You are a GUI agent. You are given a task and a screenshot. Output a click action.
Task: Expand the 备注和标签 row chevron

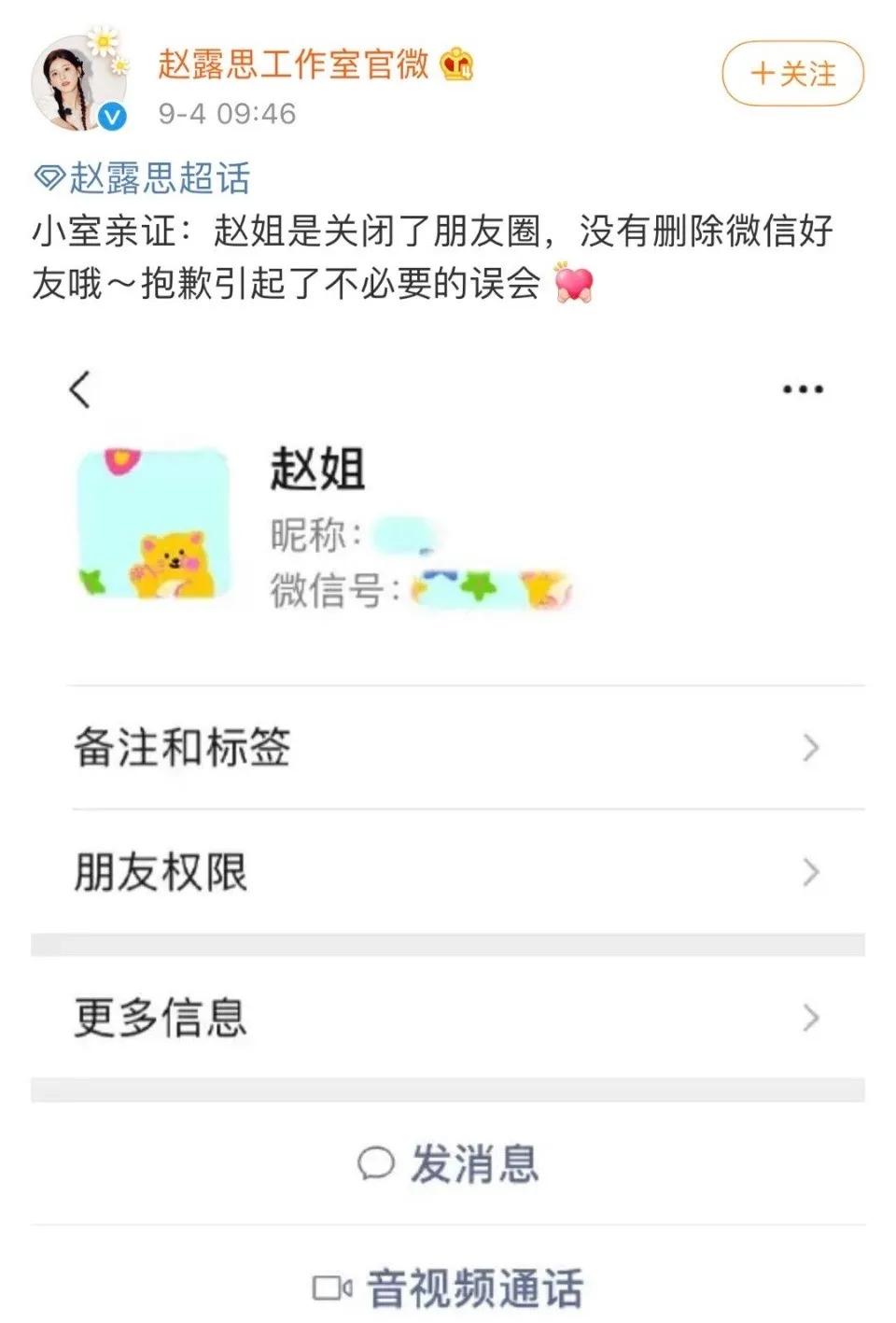[808, 747]
